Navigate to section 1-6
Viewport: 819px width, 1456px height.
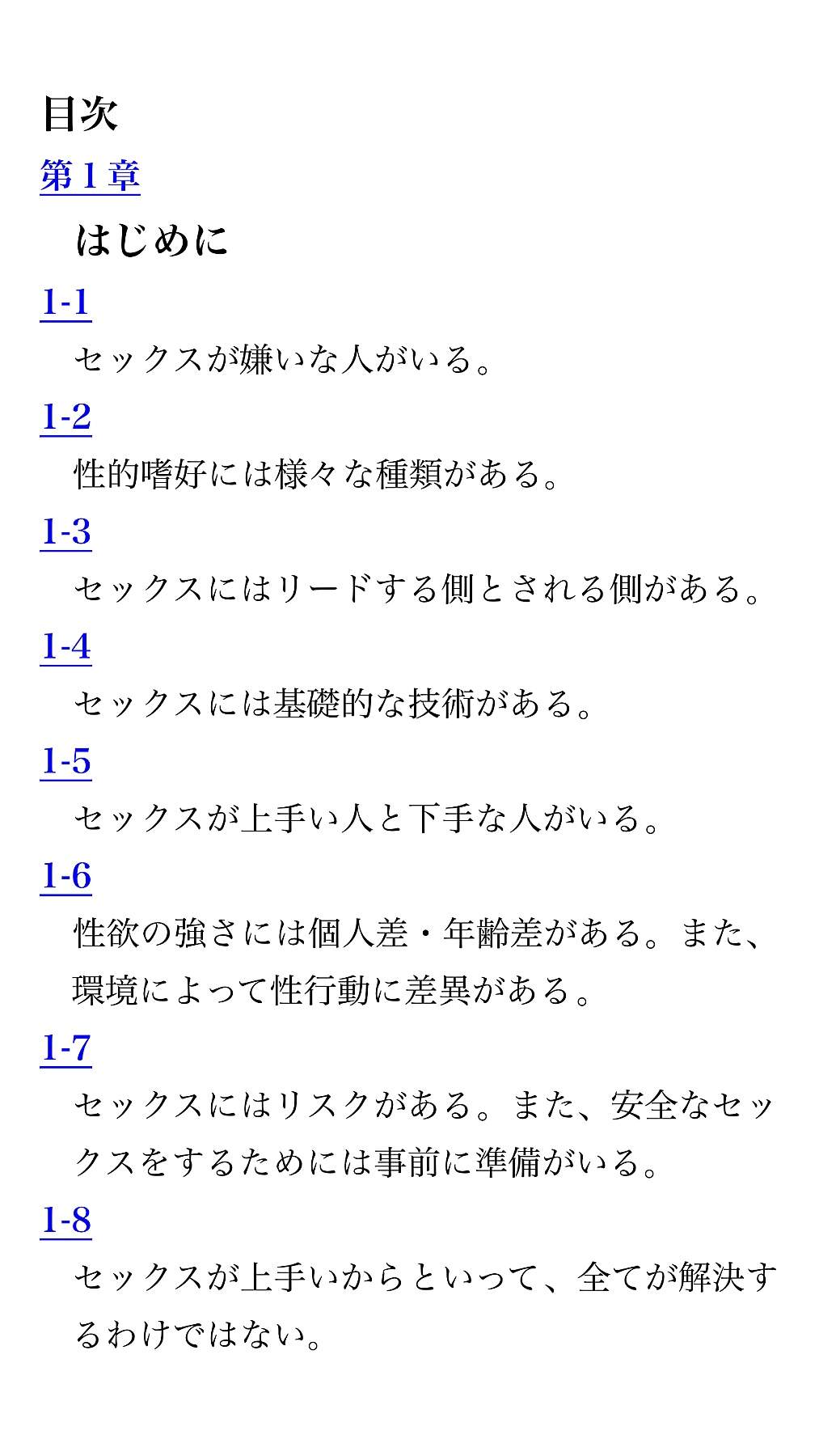(x=65, y=878)
